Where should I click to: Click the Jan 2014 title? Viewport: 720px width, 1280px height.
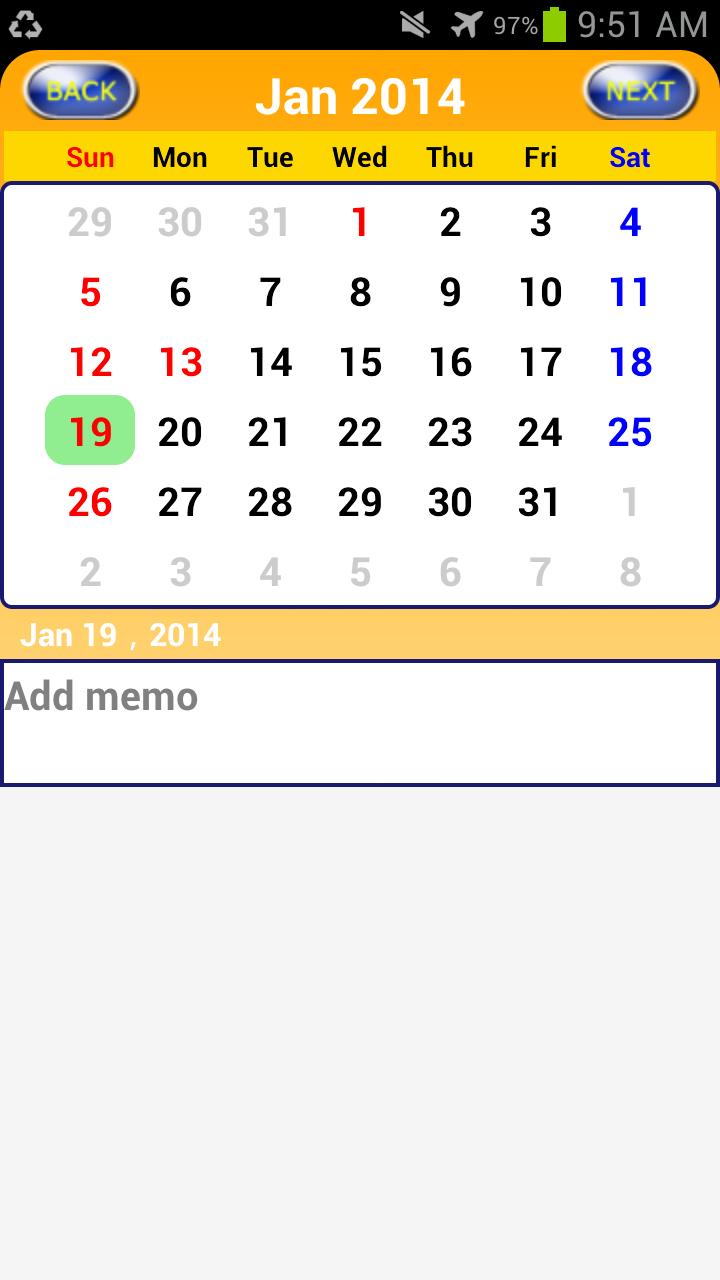[x=362, y=95]
